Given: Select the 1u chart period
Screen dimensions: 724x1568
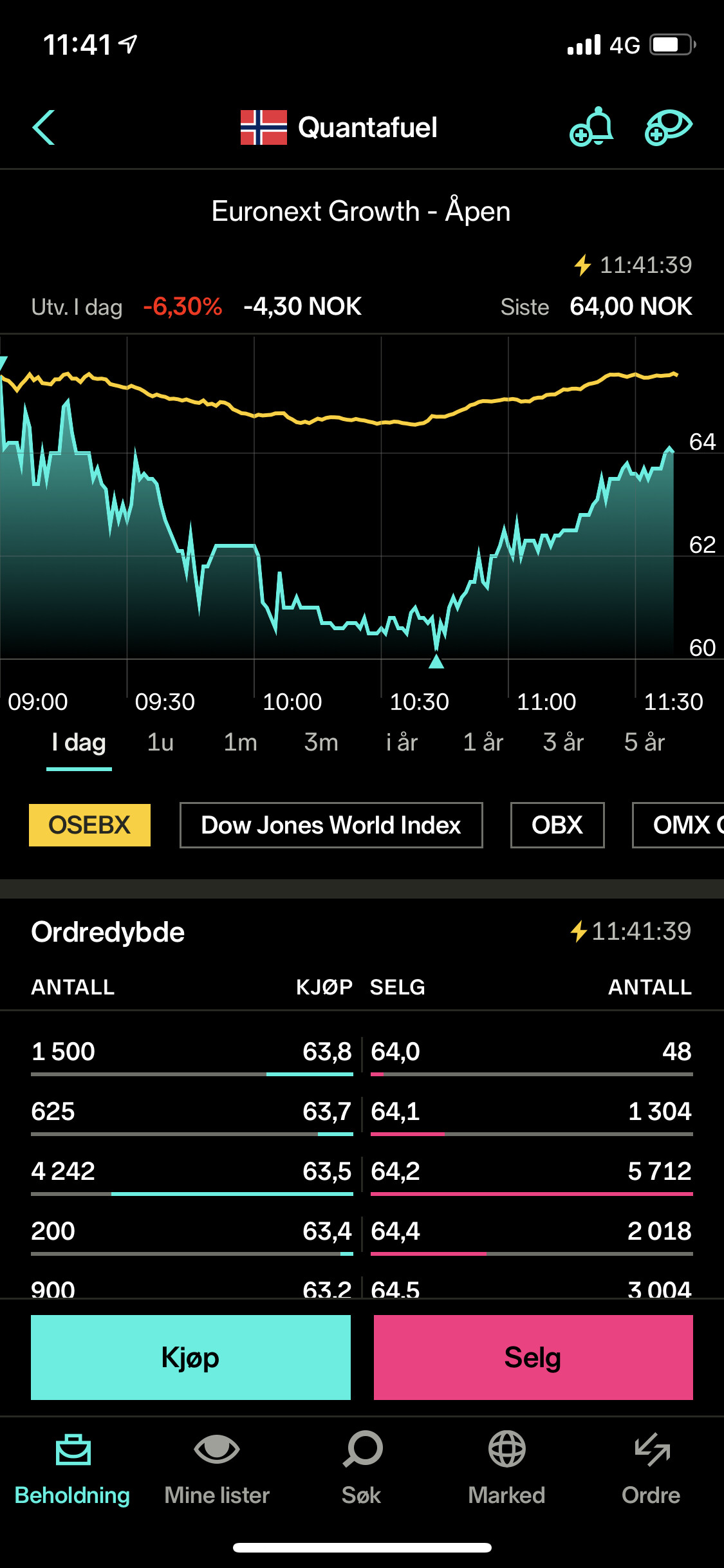Looking at the screenshot, I should point(160,742).
